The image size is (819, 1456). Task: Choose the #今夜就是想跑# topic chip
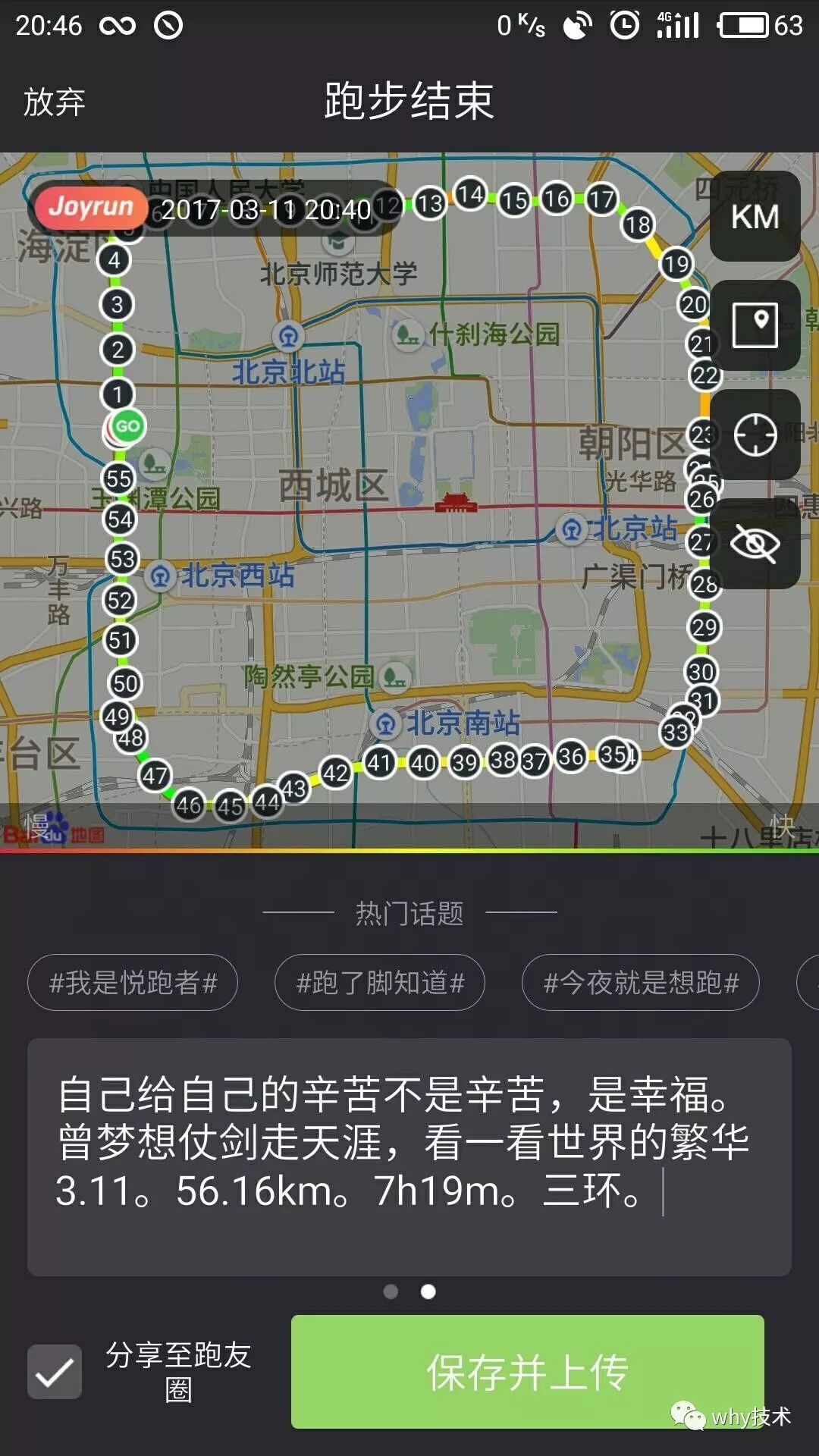click(640, 983)
